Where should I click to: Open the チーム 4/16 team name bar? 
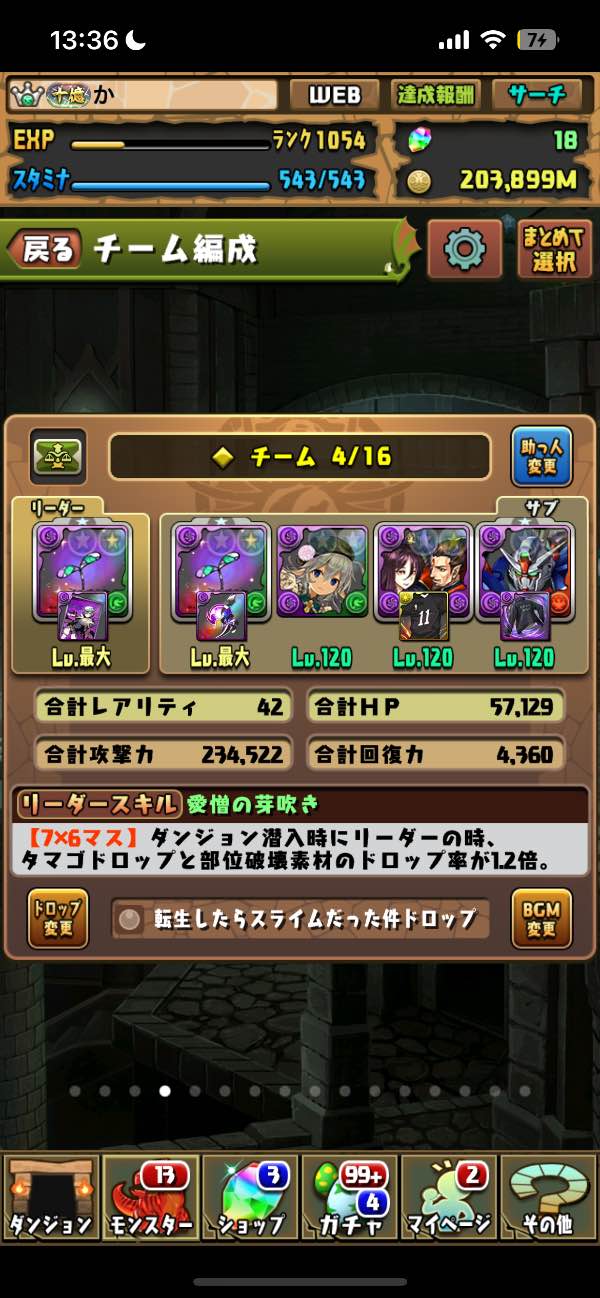tap(300, 457)
